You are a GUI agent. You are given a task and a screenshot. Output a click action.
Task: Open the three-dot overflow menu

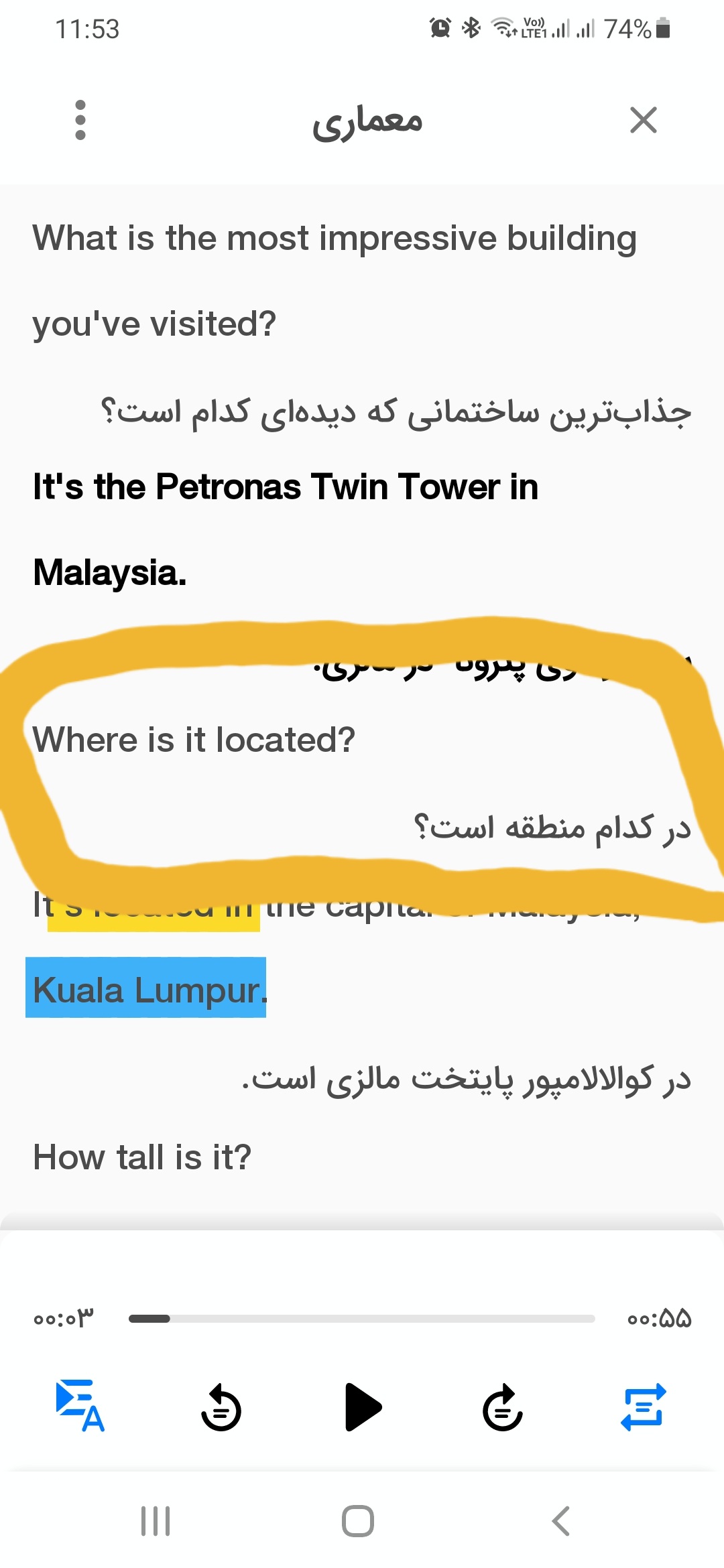pyautogui.click(x=80, y=120)
